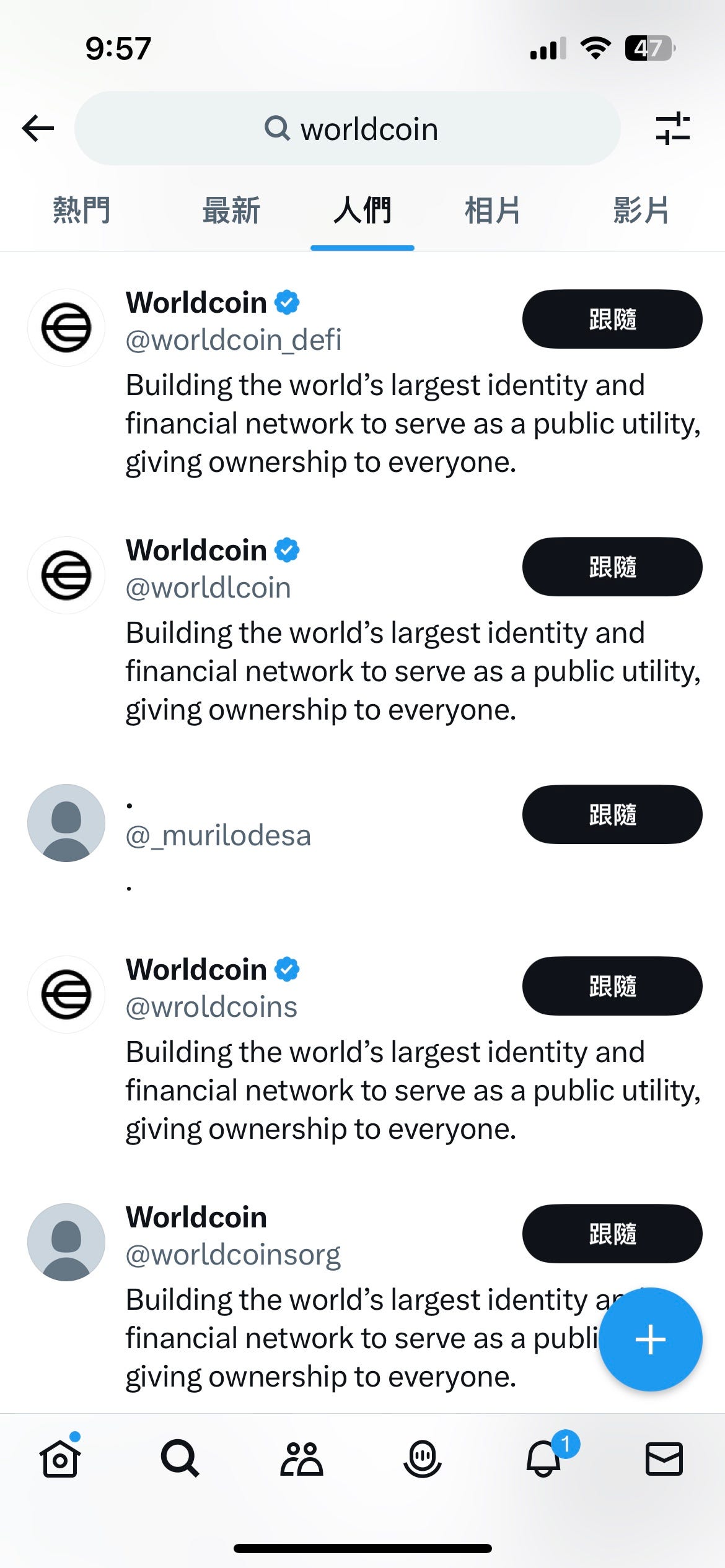Viewport: 725px width, 1568px height.
Task: Switch to the 影片 tab
Action: pyautogui.click(x=641, y=211)
